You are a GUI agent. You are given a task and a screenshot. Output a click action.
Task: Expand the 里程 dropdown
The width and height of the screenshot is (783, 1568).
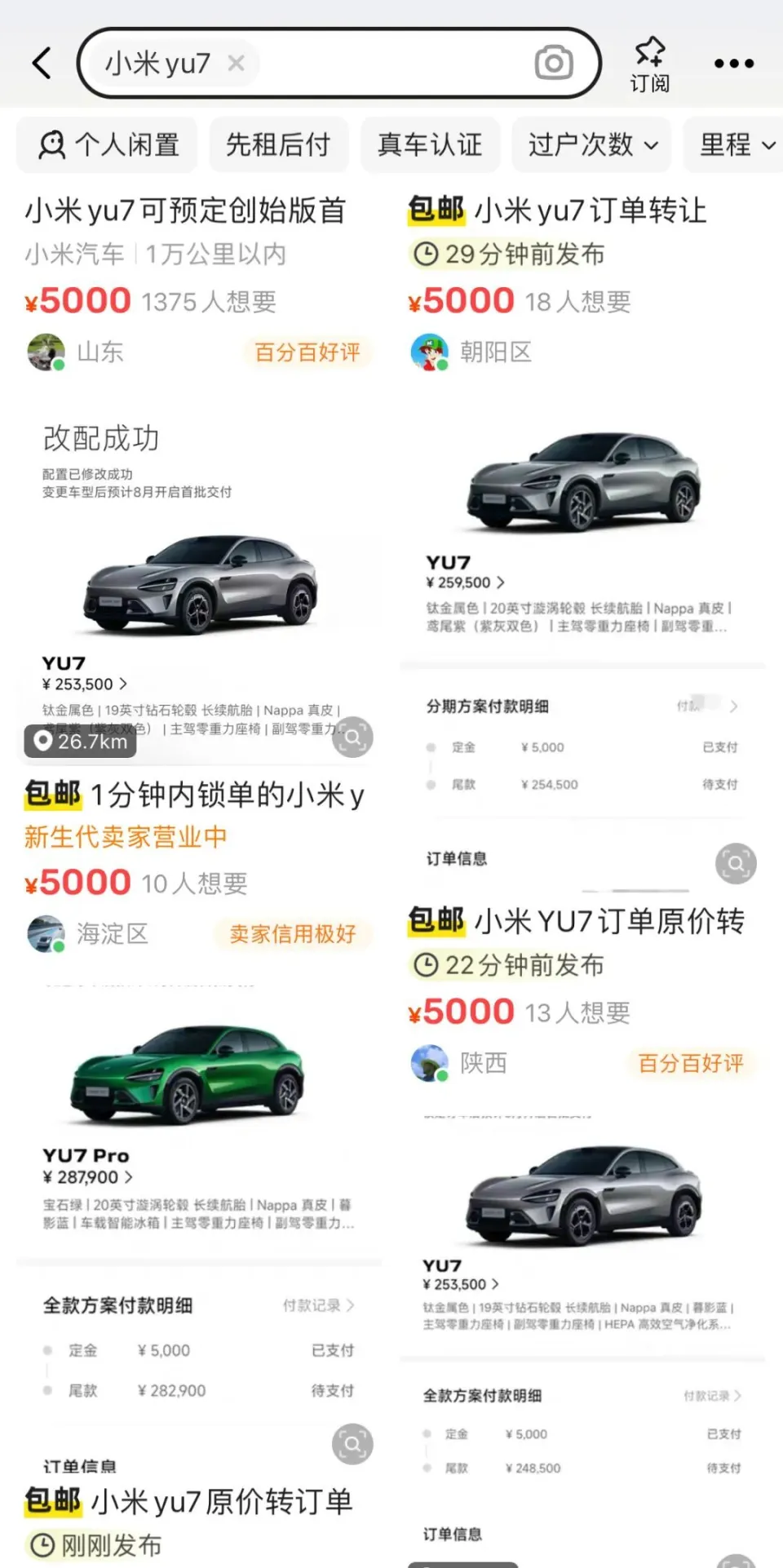(x=734, y=144)
